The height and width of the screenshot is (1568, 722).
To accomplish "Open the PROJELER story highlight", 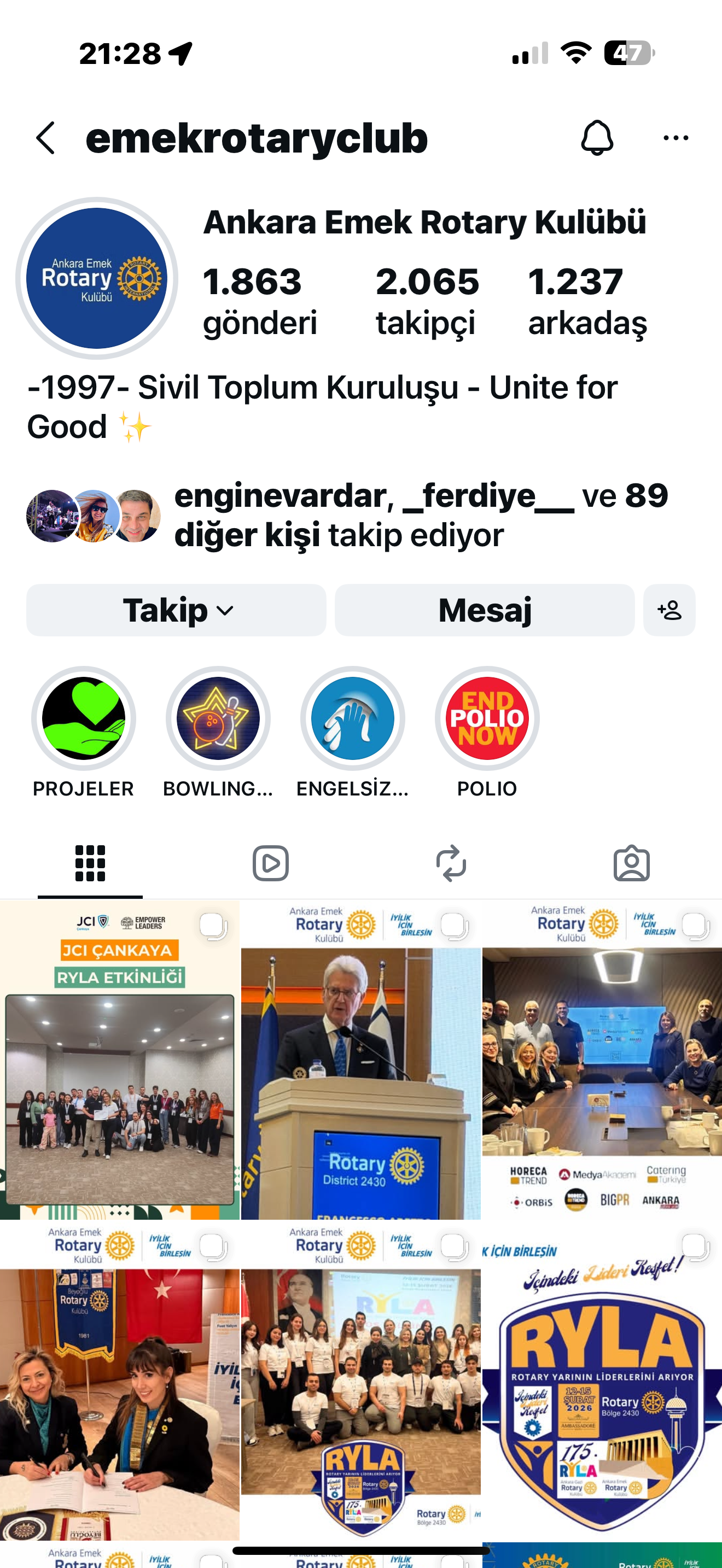I will pyautogui.click(x=83, y=718).
